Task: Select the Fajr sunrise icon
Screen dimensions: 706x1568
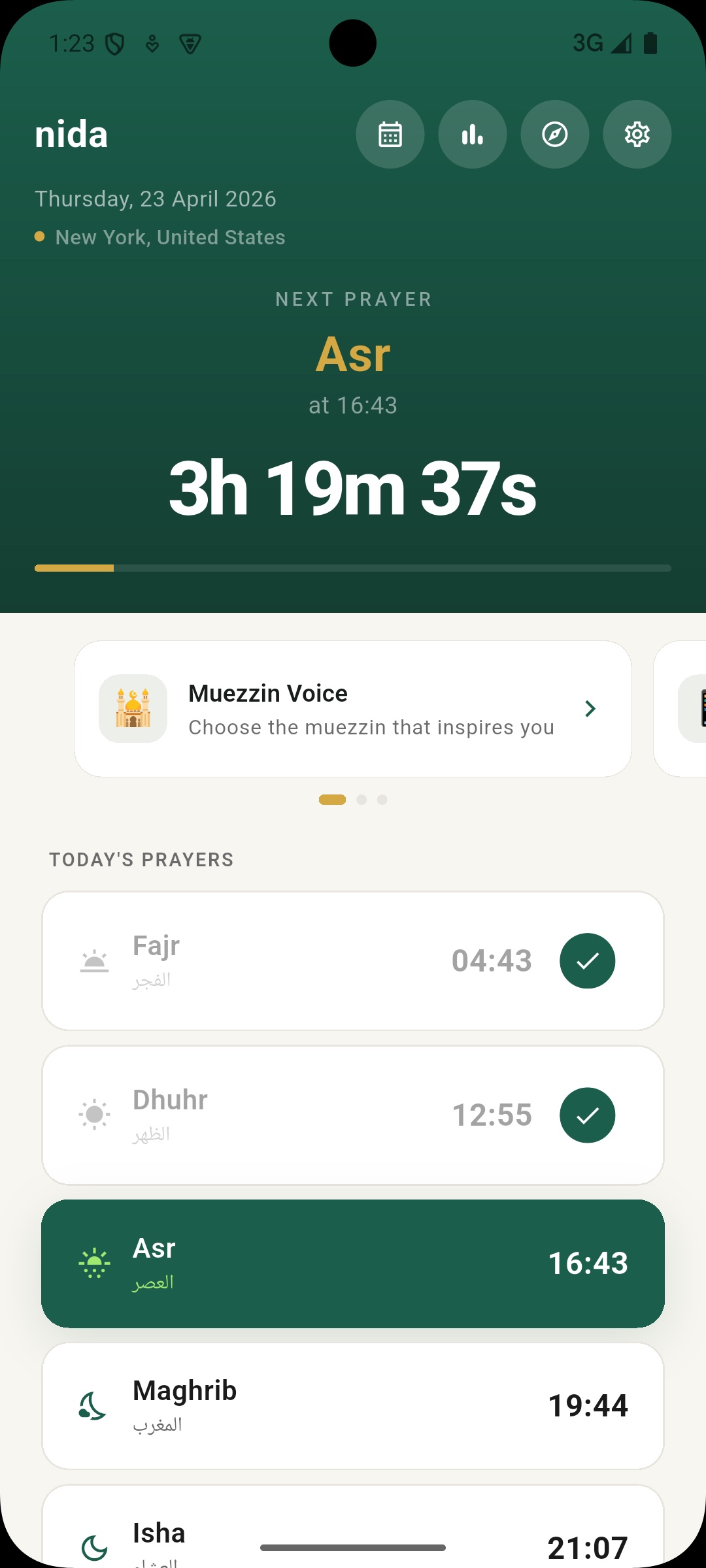Action: [x=95, y=960]
